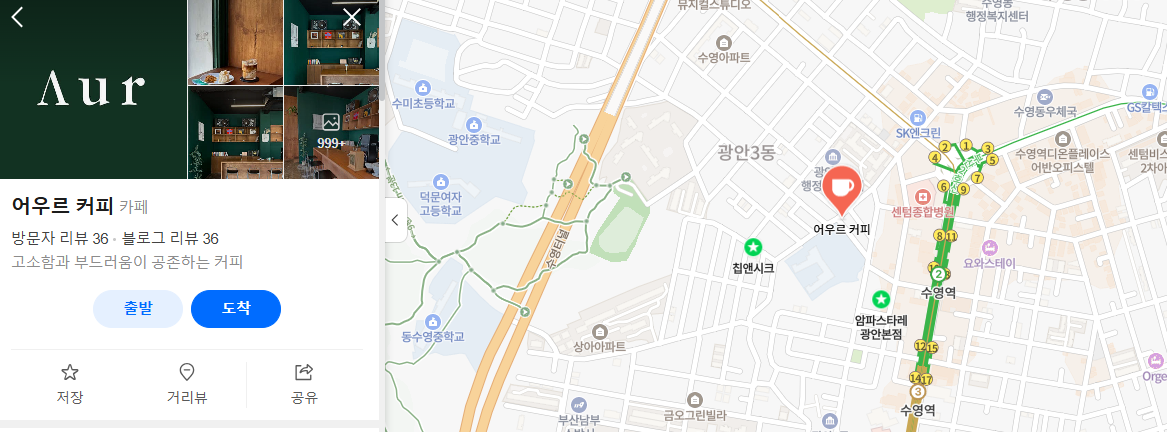
Task: Tap the 암파스타레 광안본점 starred marker
Action: click(881, 299)
